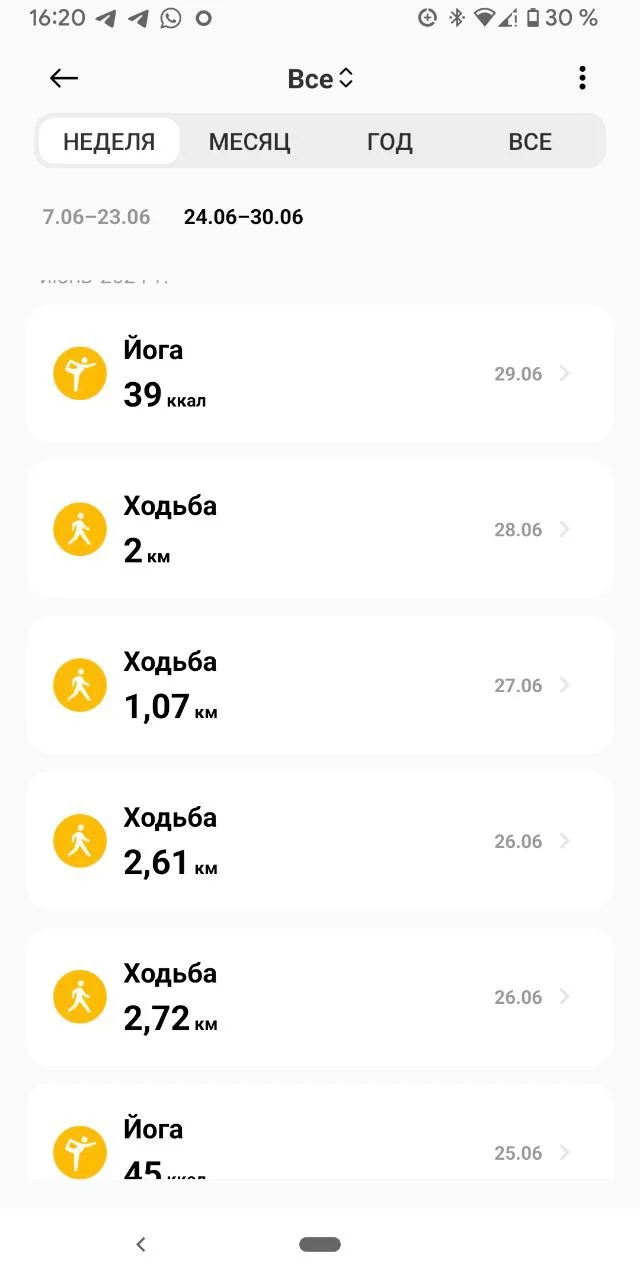Select the ВСЕ period tab
This screenshot has width=640, height=1280.
click(x=530, y=142)
